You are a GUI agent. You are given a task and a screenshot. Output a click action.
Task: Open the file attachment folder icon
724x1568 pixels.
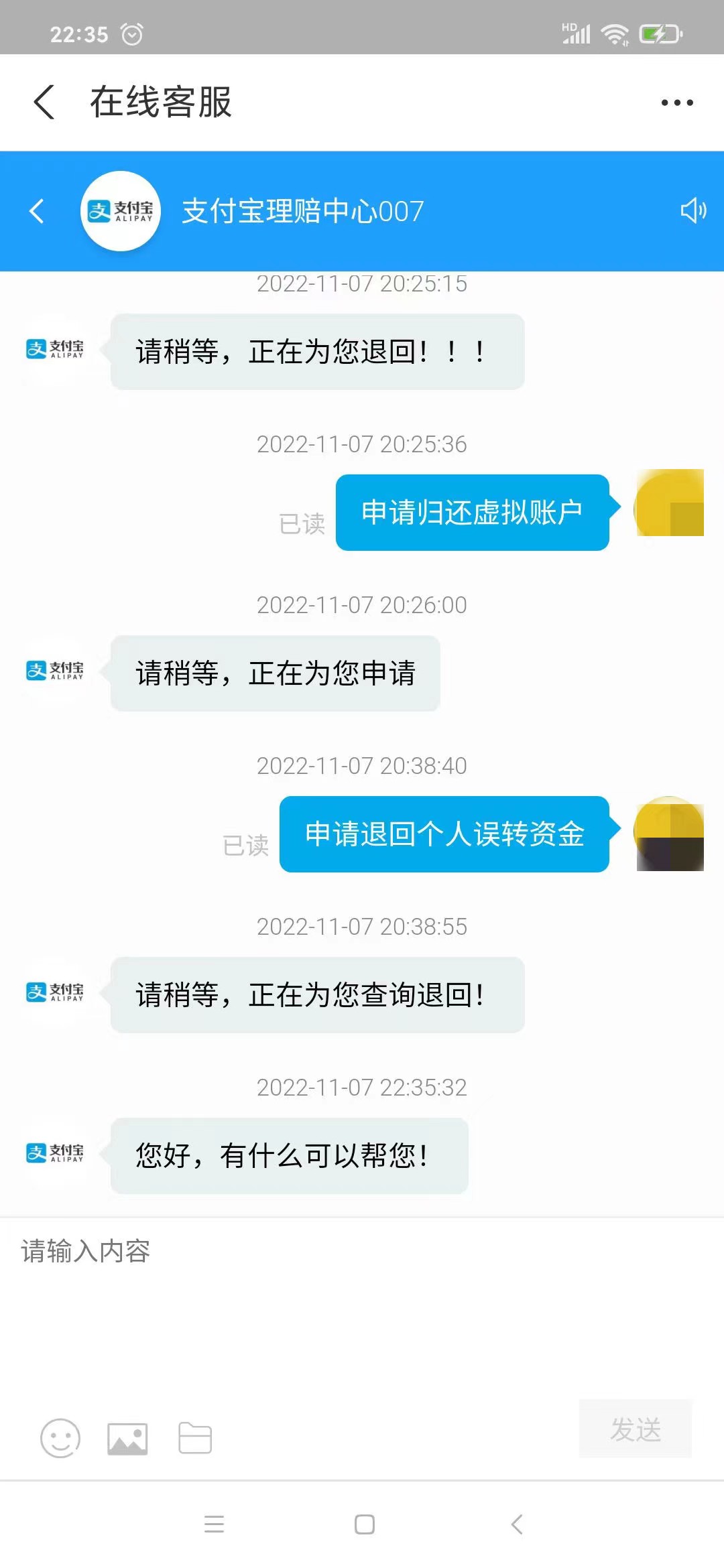point(194,1437)
